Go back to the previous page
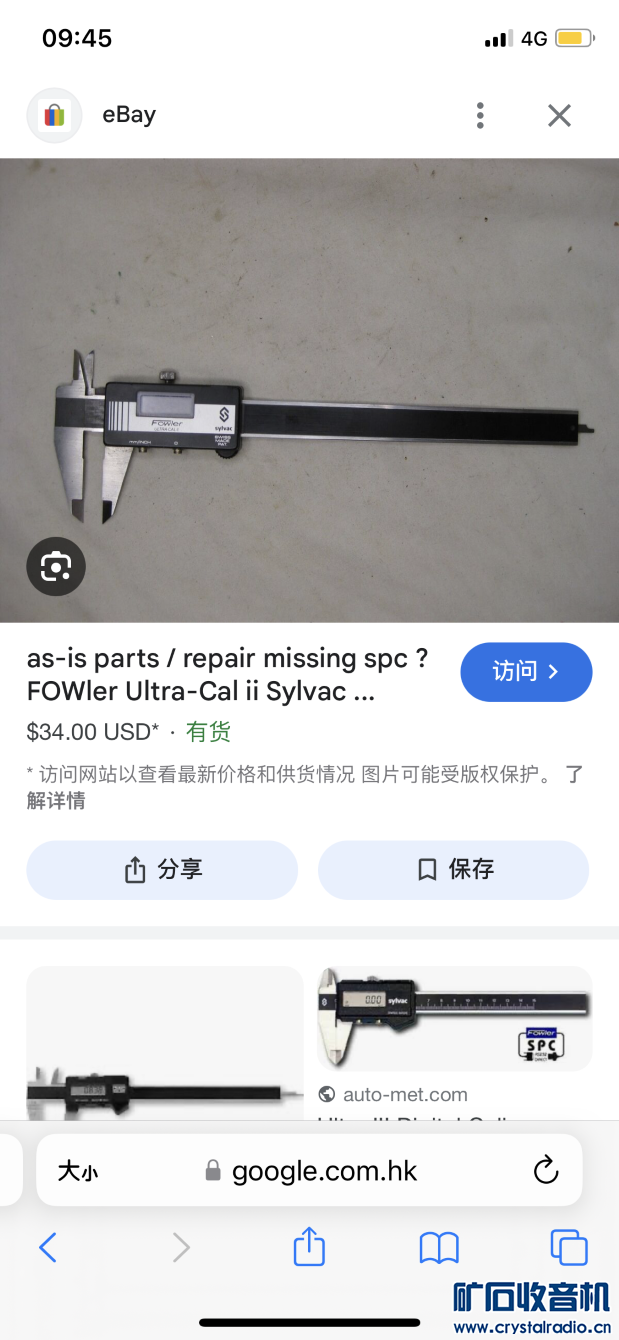Screen dimensions: 619x1340 (x=48, y=1247)
